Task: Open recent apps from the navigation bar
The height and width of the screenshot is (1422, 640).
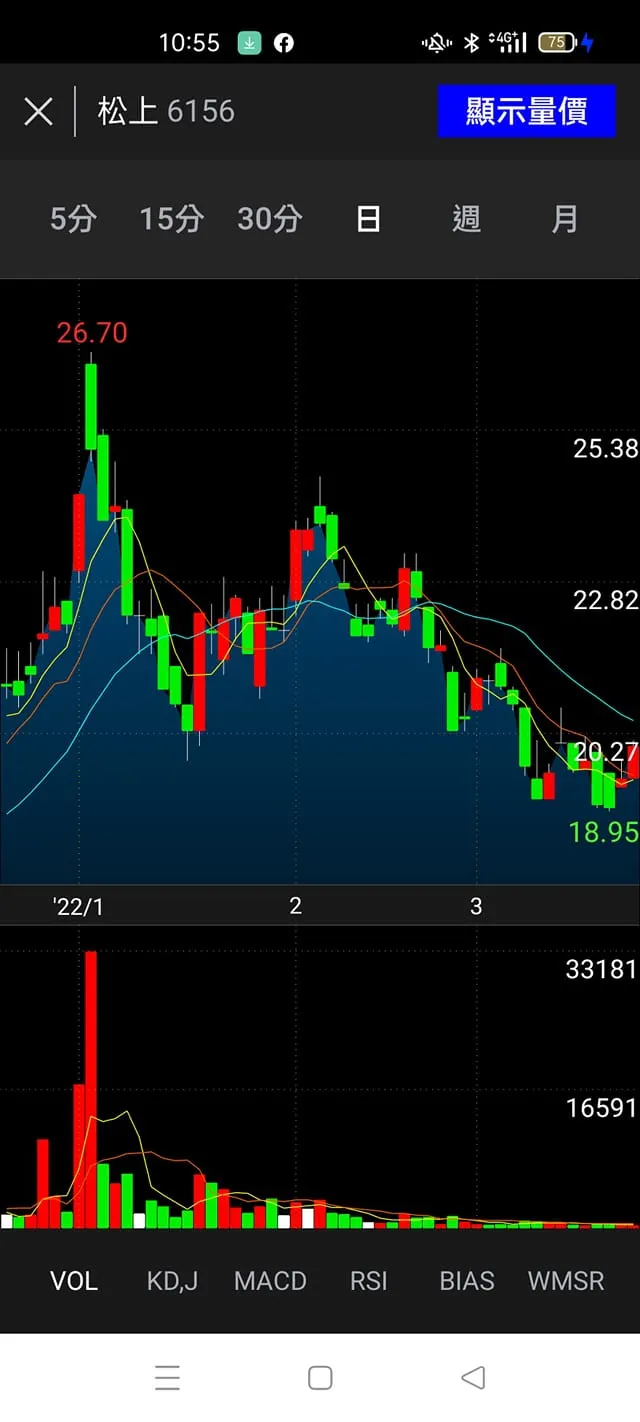Action: coord(167,1378)
